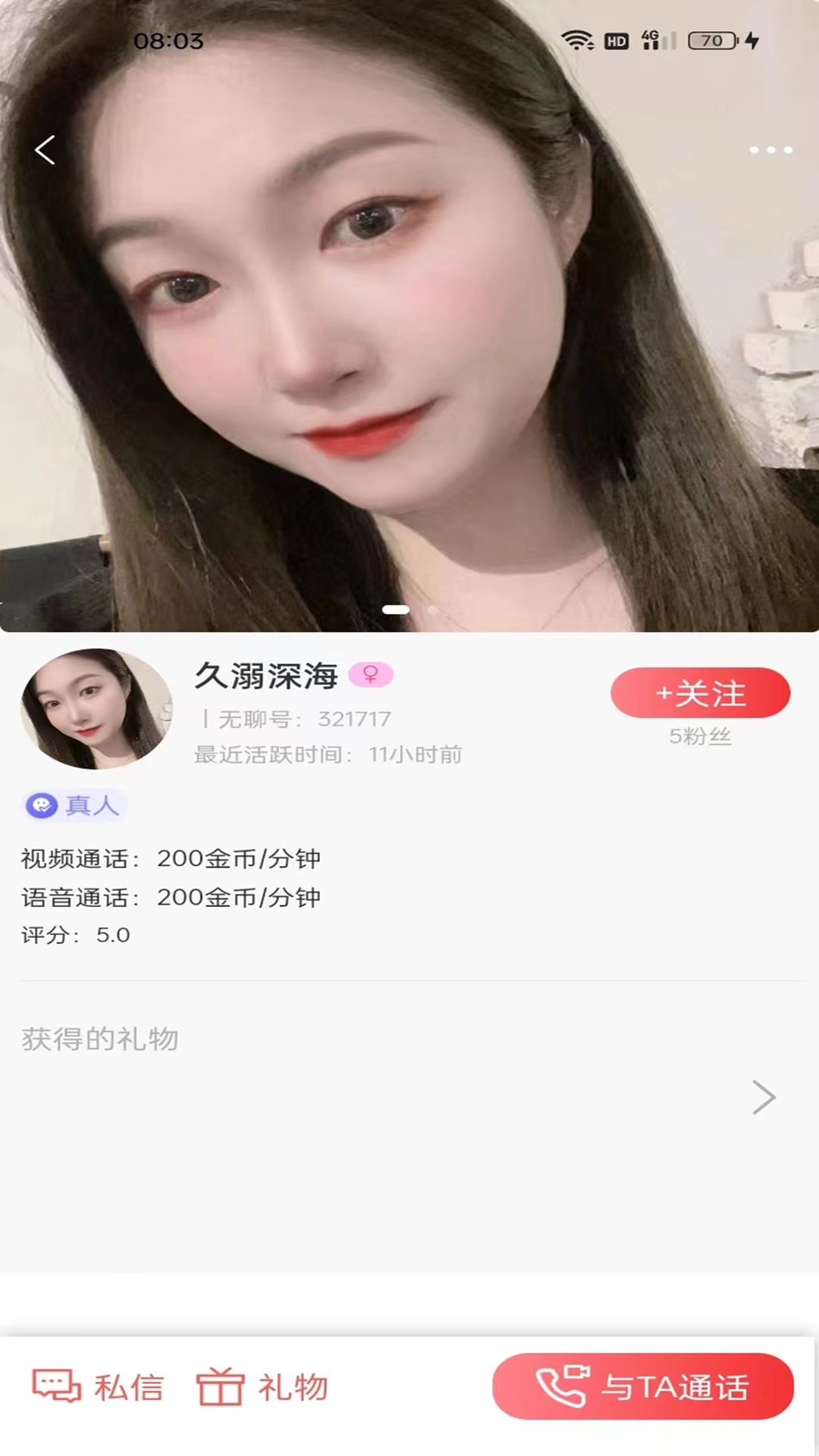Start a call with 与TA通话
This screenshot has width=819, height=1456.
coord(643,1386)
